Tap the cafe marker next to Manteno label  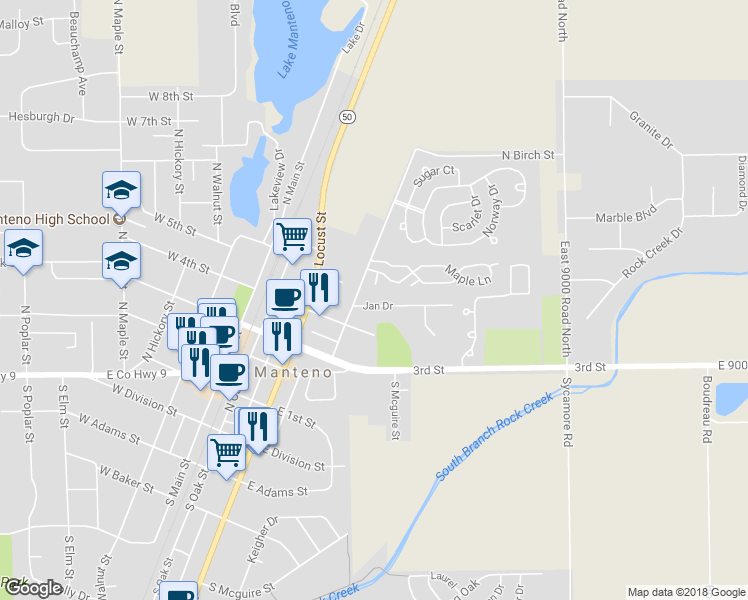tap(229, 377)
